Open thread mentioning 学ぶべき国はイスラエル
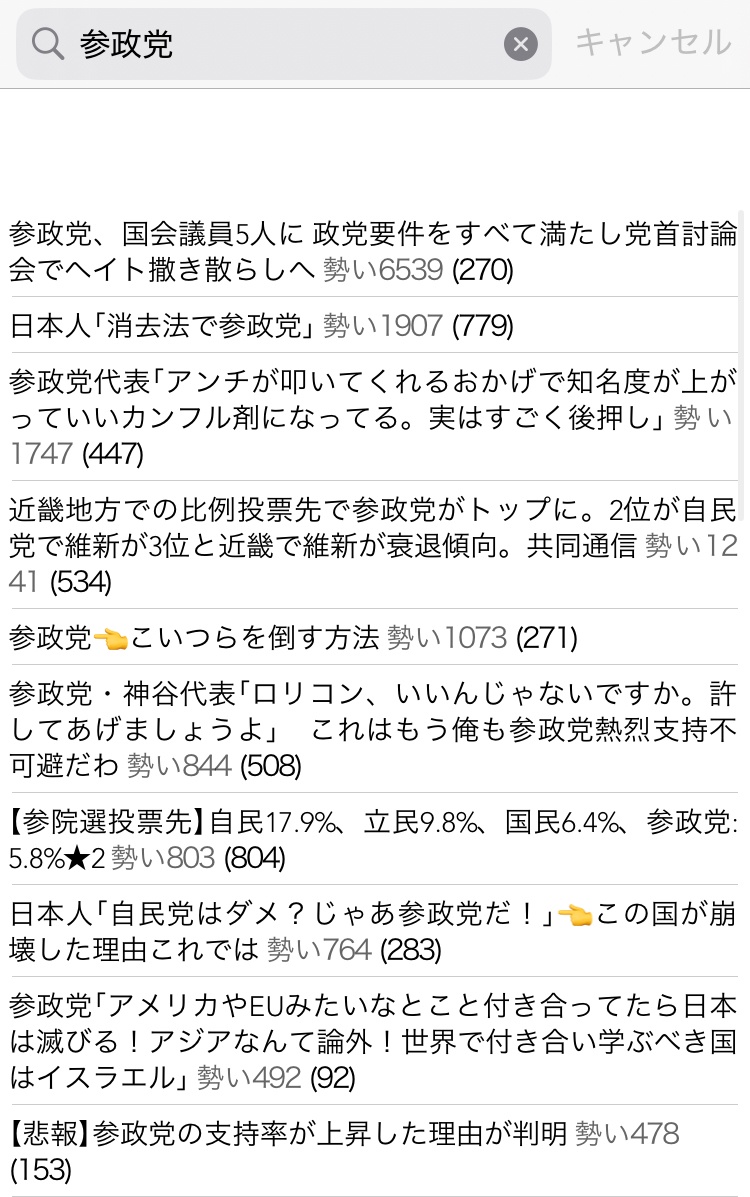Image resolution: width=750 pixels, height=1197 pixels. (373, 1040)
